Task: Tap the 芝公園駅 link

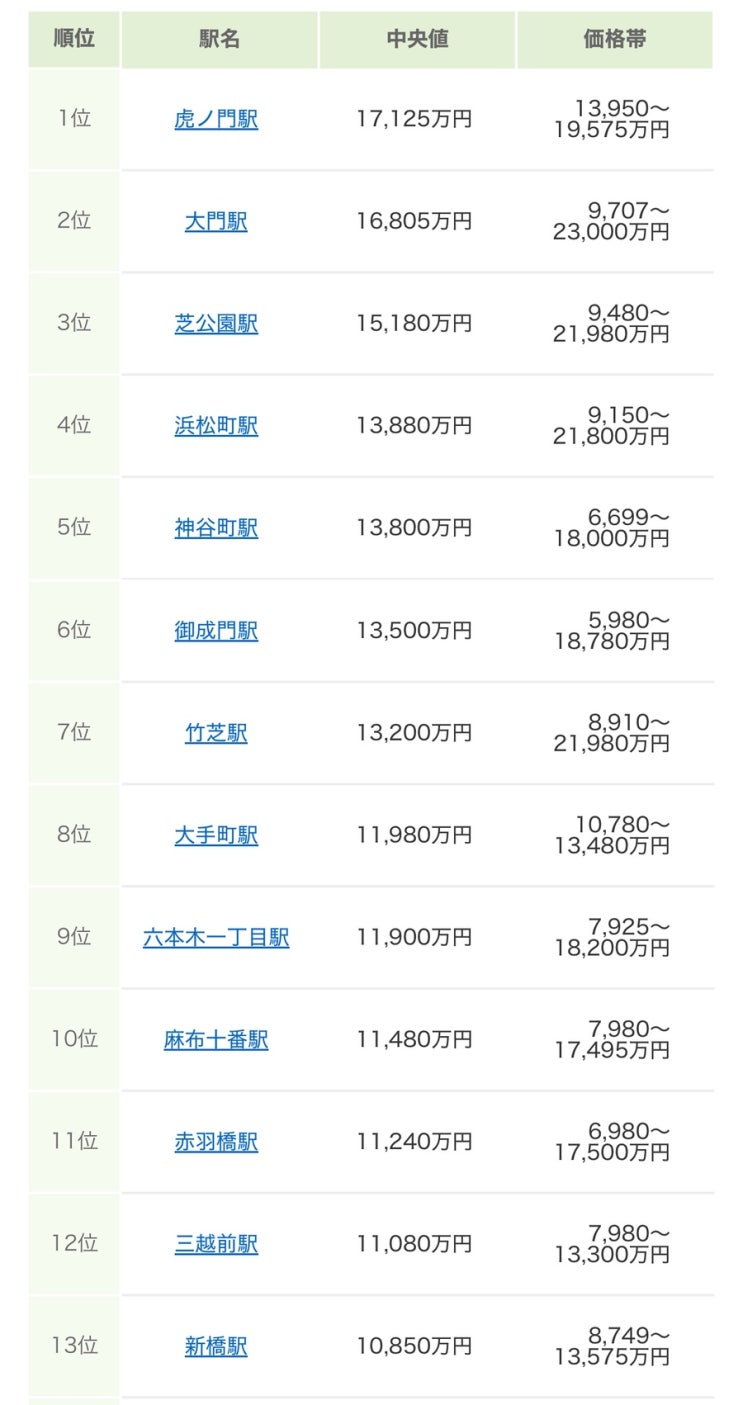Action: tap(216, 324)
